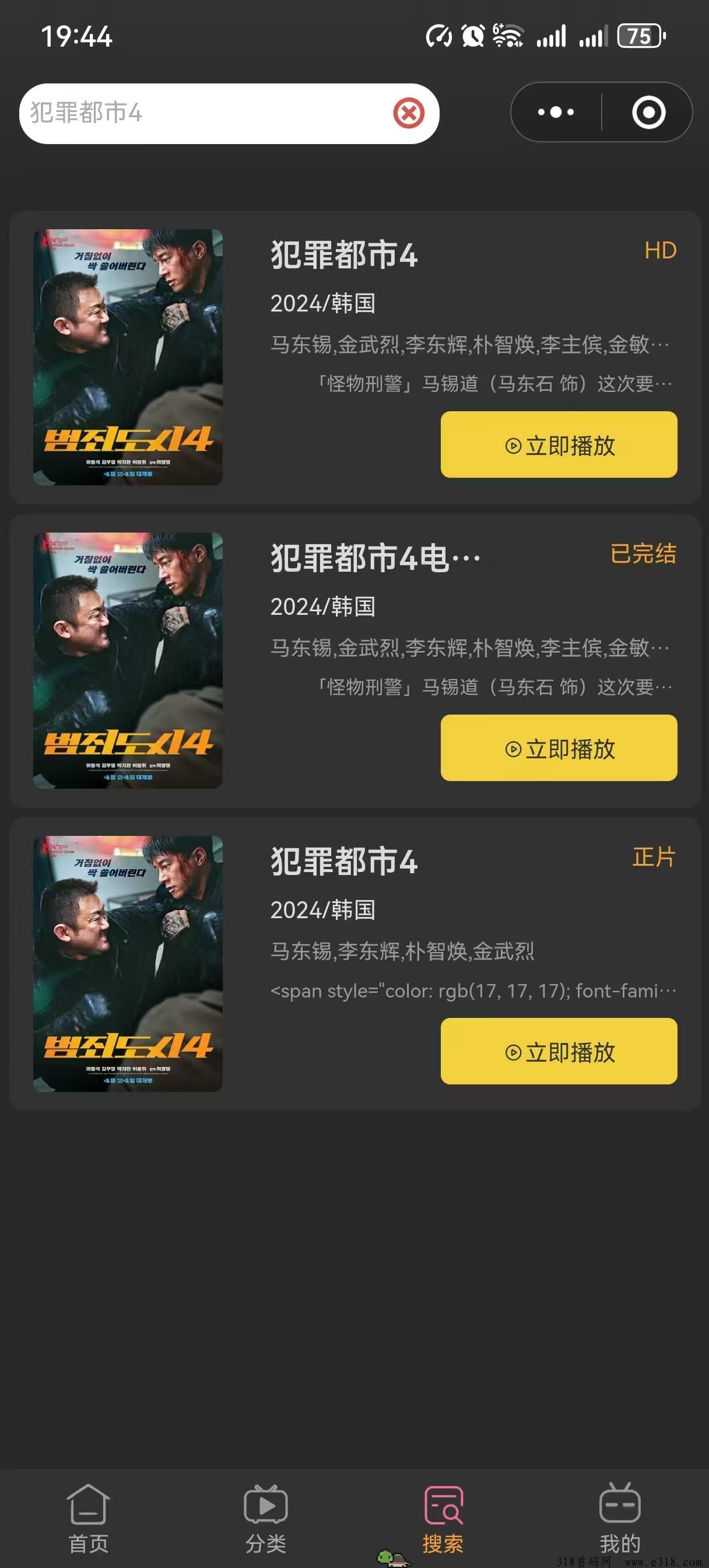
Task: Go to the 我的 tab
Action: [620, 1518]
